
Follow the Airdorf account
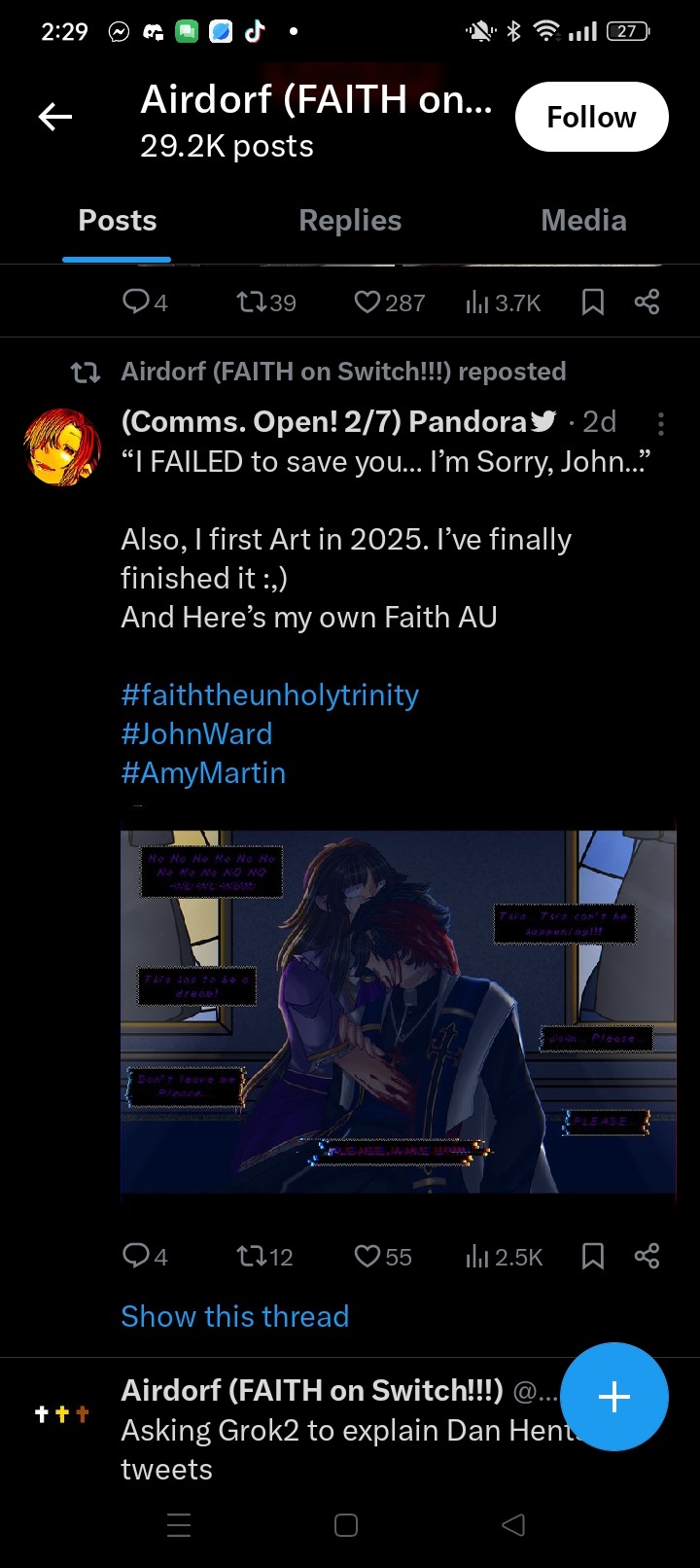coord(591,118)
